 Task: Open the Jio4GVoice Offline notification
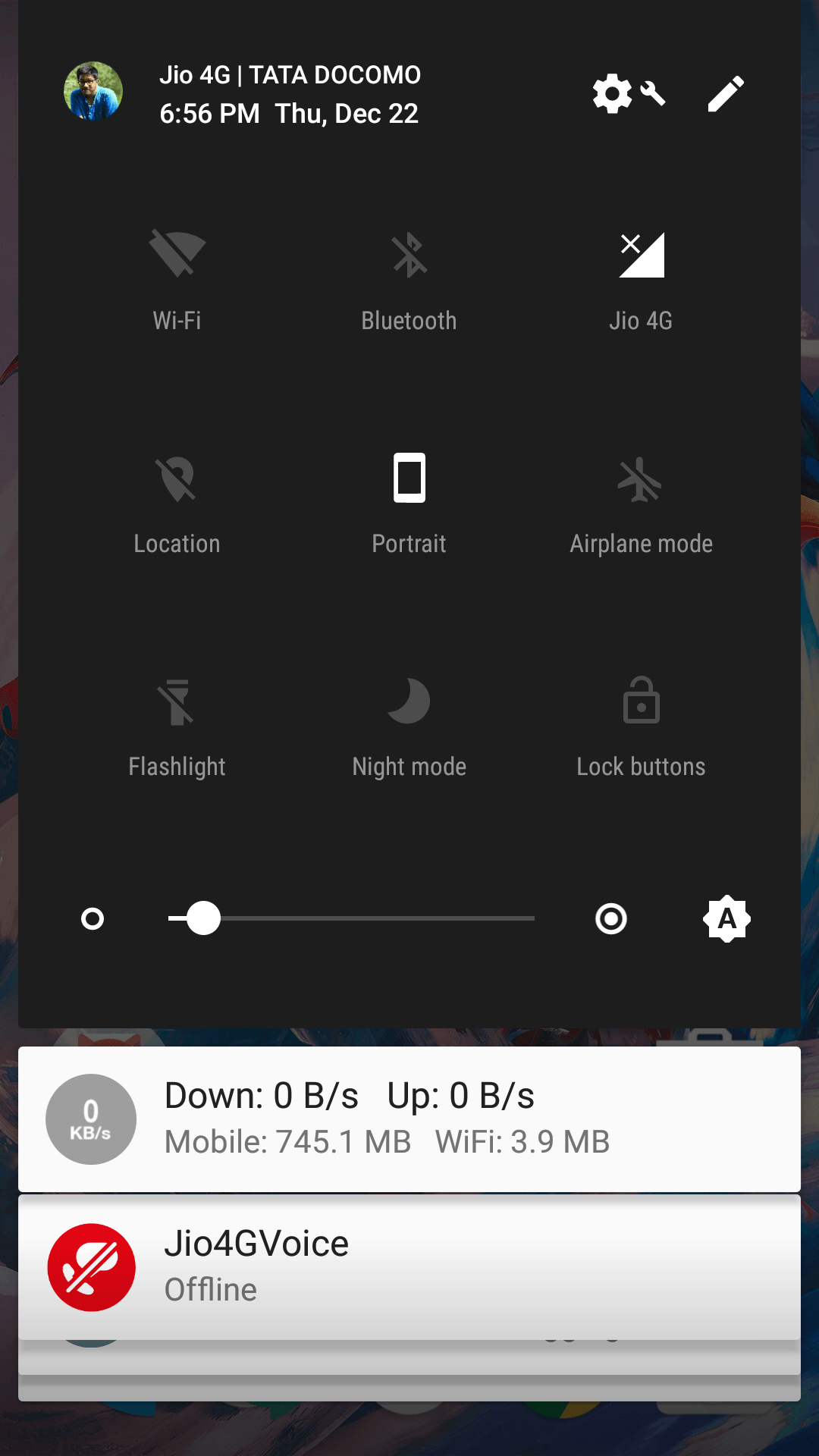coord(409,1266)
